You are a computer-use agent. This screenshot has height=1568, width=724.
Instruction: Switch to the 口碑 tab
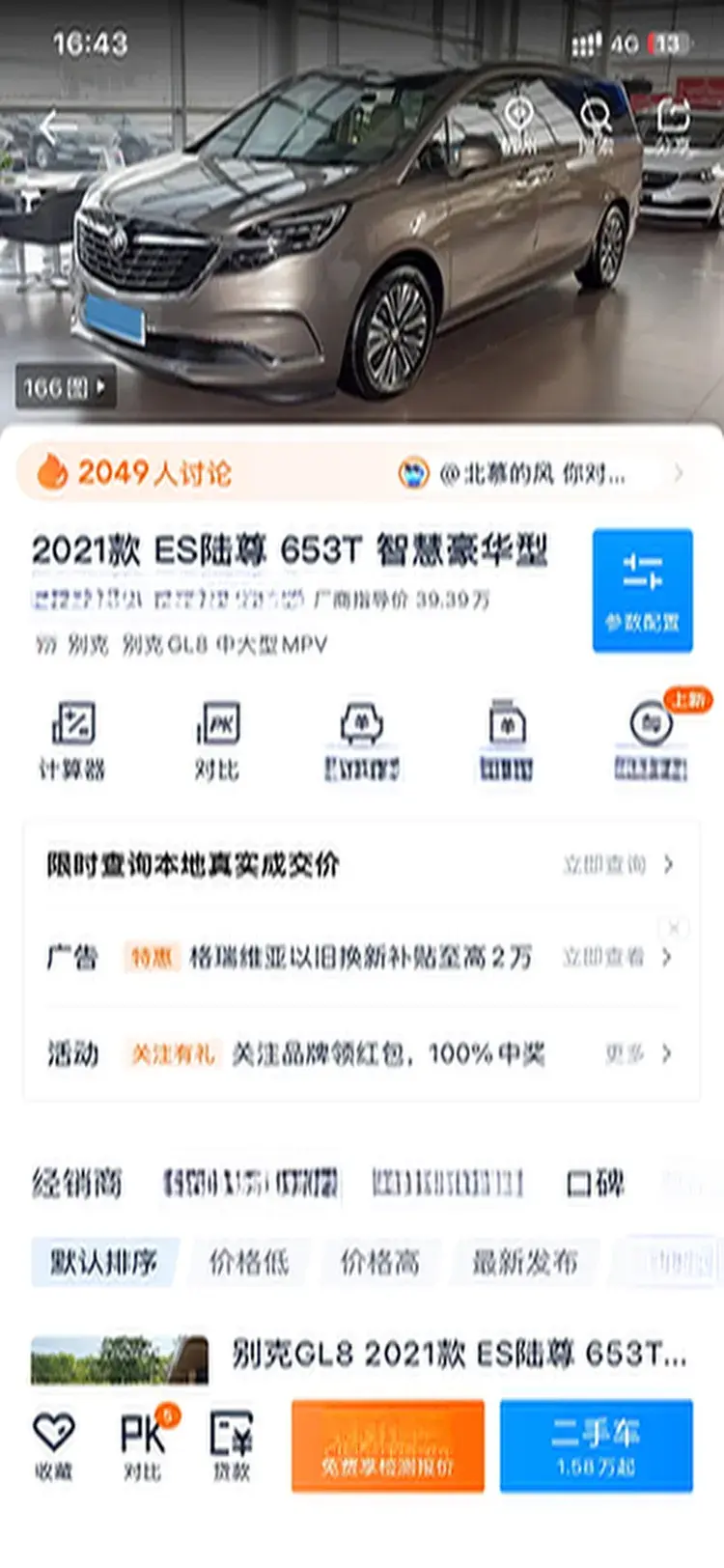[596, 1184]
